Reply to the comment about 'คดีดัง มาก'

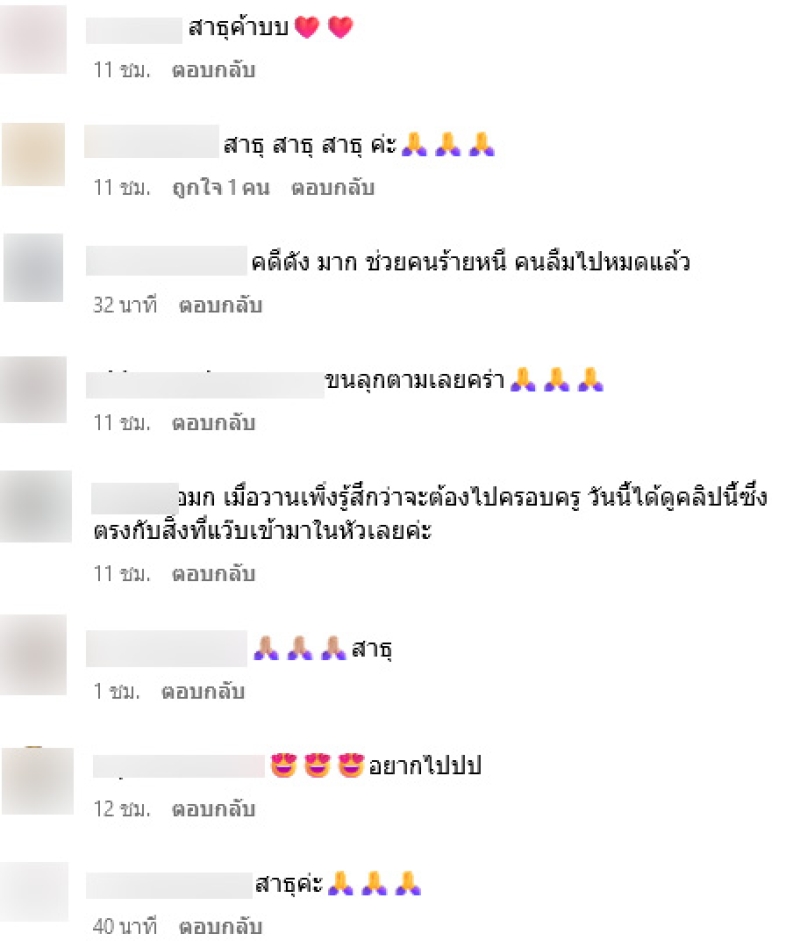click(x=220, y=306)
